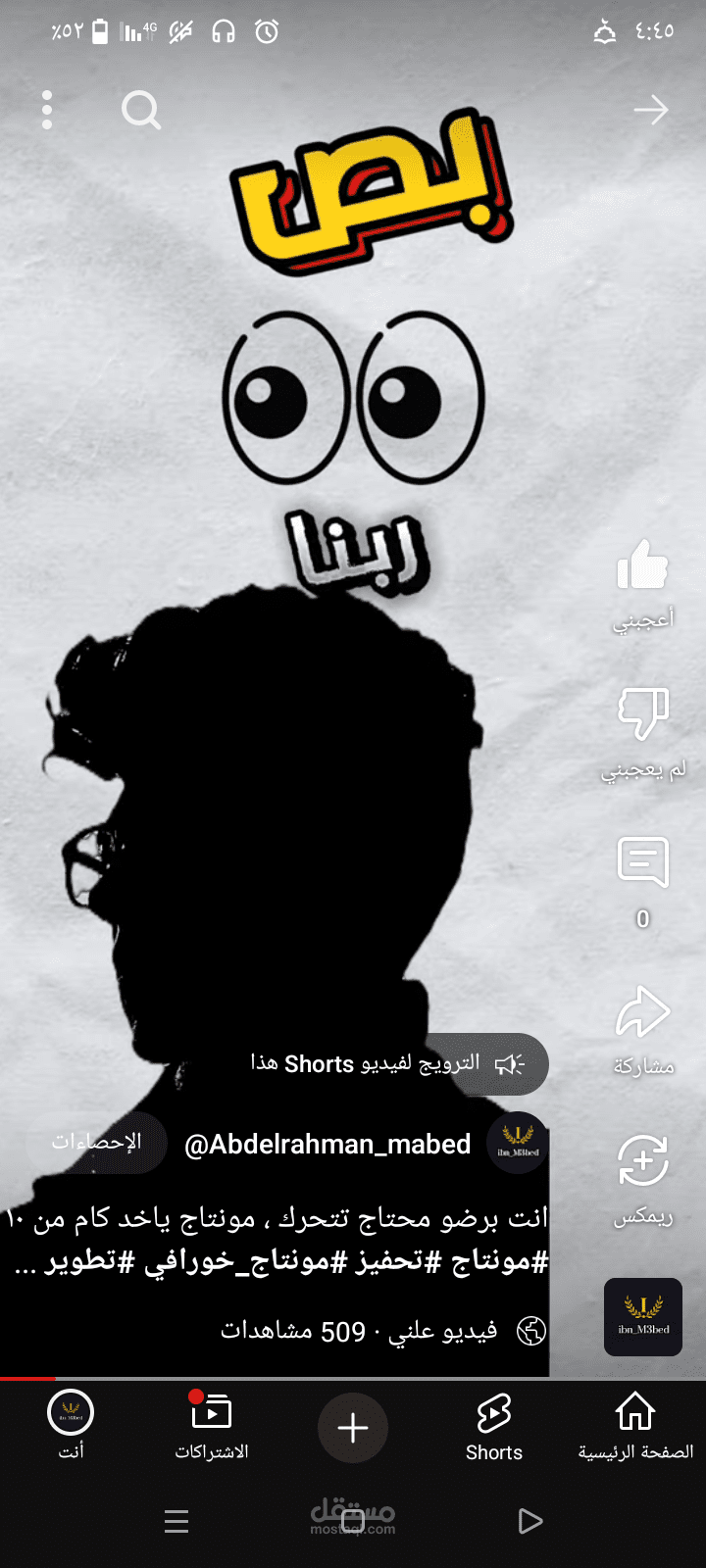Viewport: 706px width, 1568px height.
Task: Like this Short with thumbs up
Action: click(643, 585)
